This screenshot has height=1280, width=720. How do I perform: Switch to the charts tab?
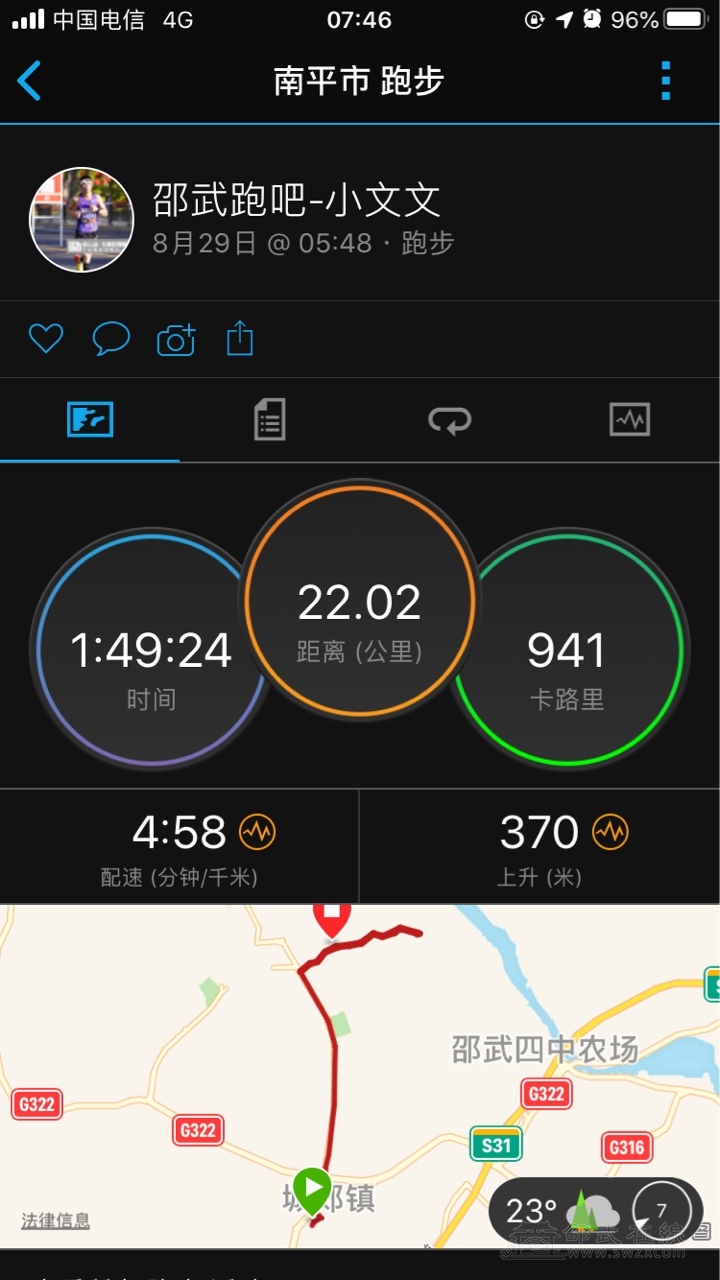click(x=629, y=420)
